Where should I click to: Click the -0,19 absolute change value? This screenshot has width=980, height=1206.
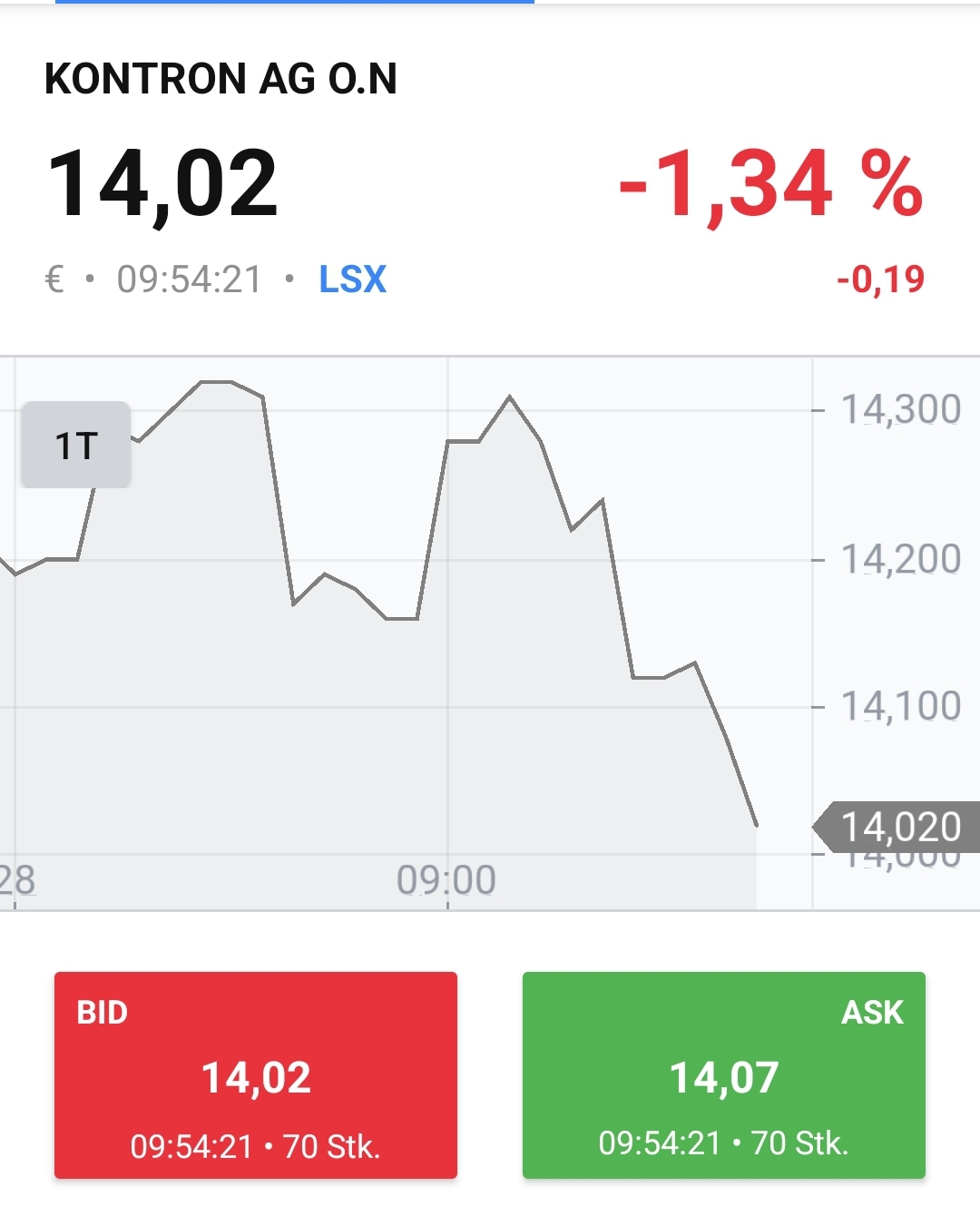pos(878,280)
